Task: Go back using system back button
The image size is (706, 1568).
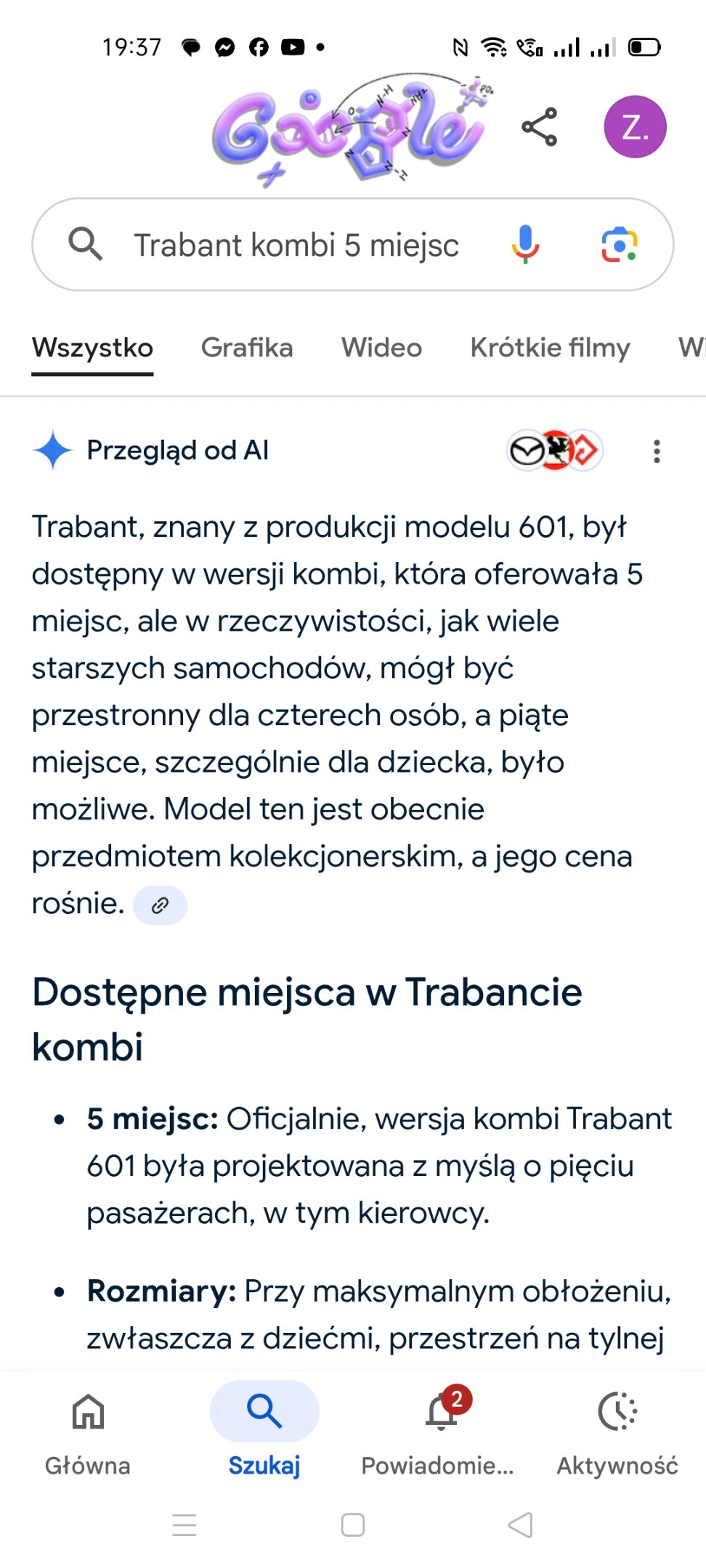Action: click(520, 1524)
